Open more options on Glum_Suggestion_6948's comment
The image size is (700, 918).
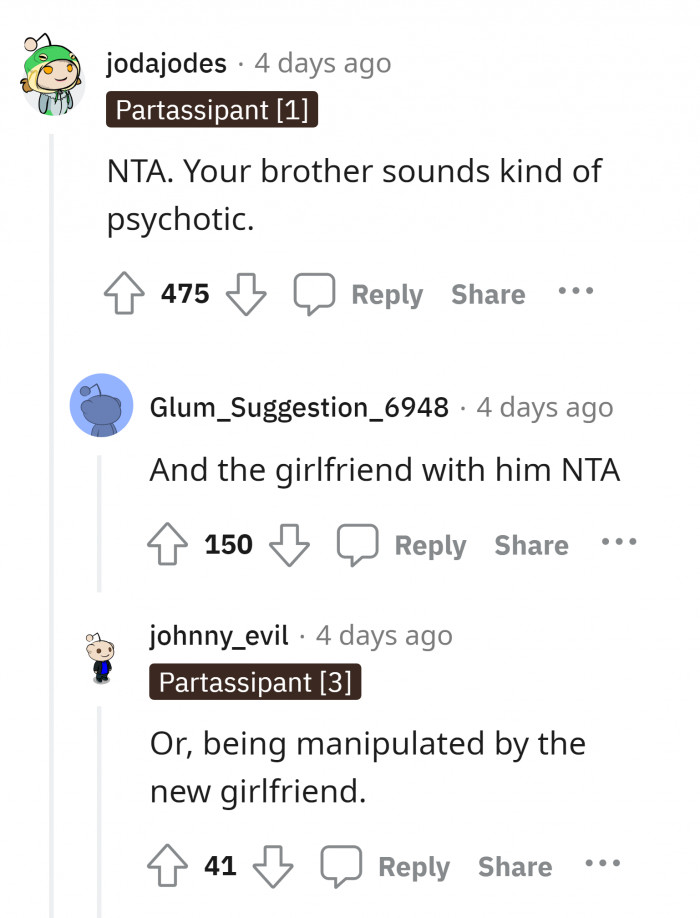pos(618,543)
